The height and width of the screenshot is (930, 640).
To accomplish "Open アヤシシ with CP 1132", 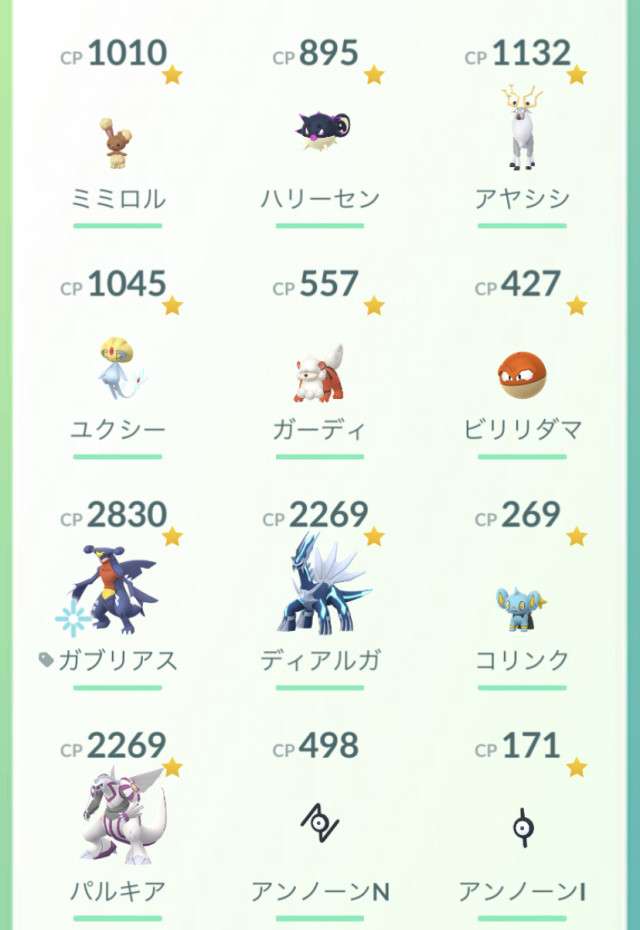I will click(x=522, y=130).
